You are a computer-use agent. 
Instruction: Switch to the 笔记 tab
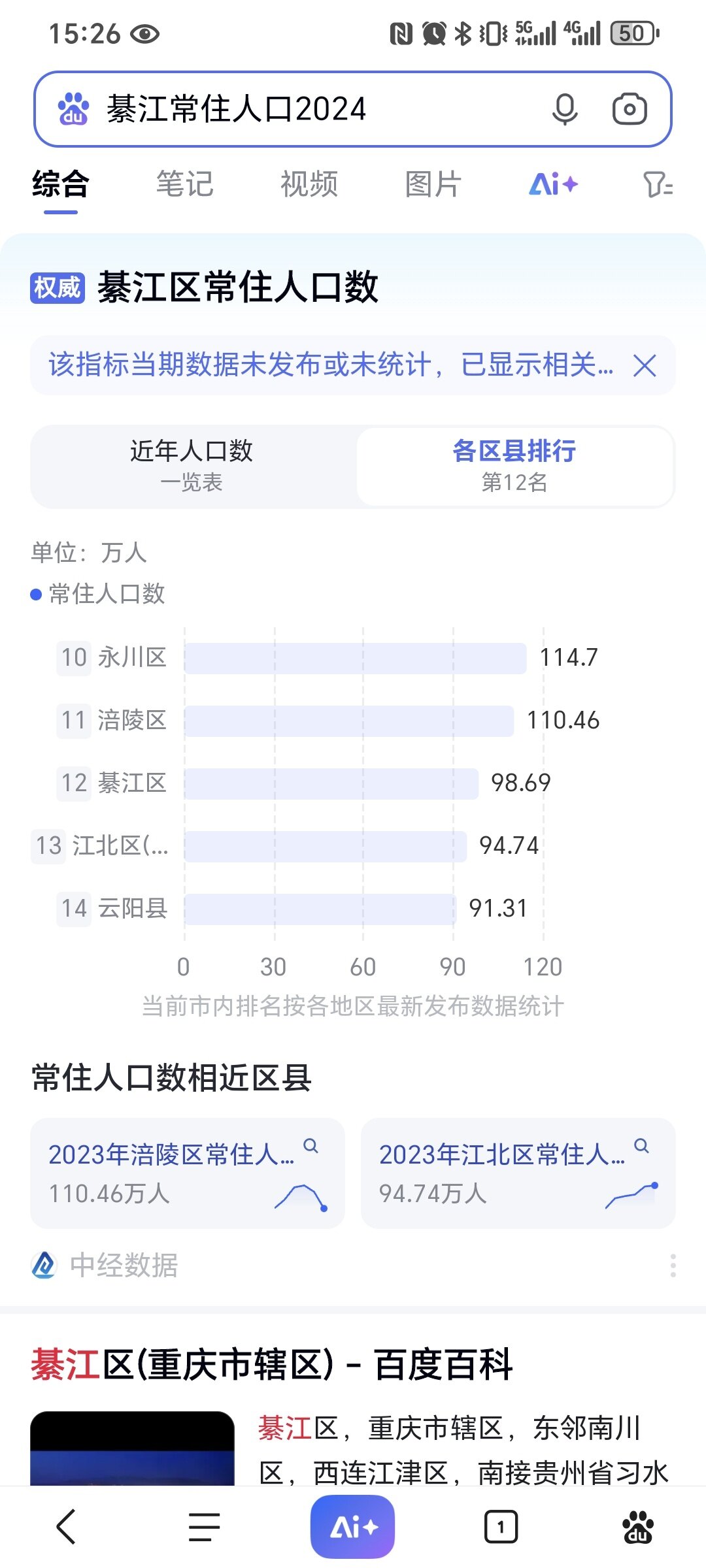pos(185,184)
